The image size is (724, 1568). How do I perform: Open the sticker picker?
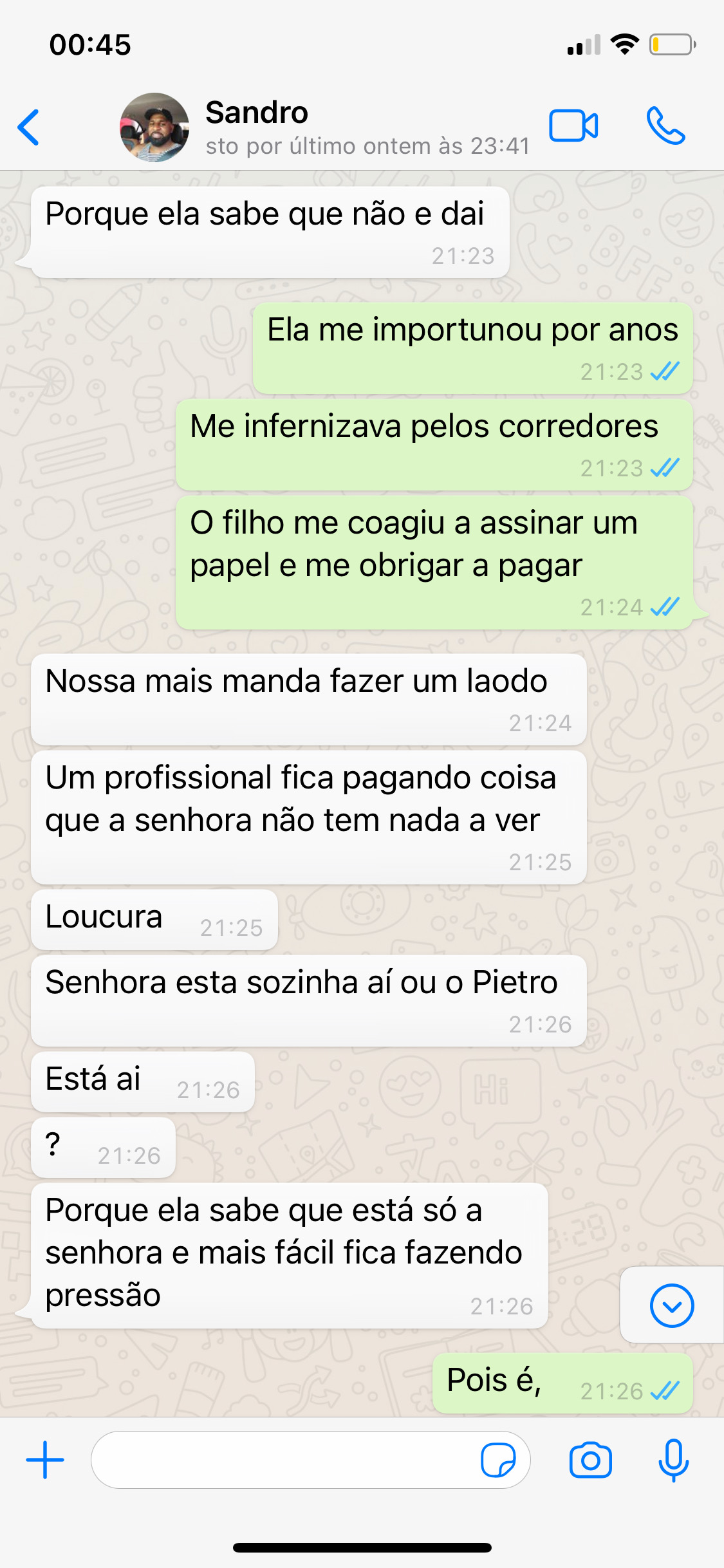pyautogui.click(x=498, y=1460)
